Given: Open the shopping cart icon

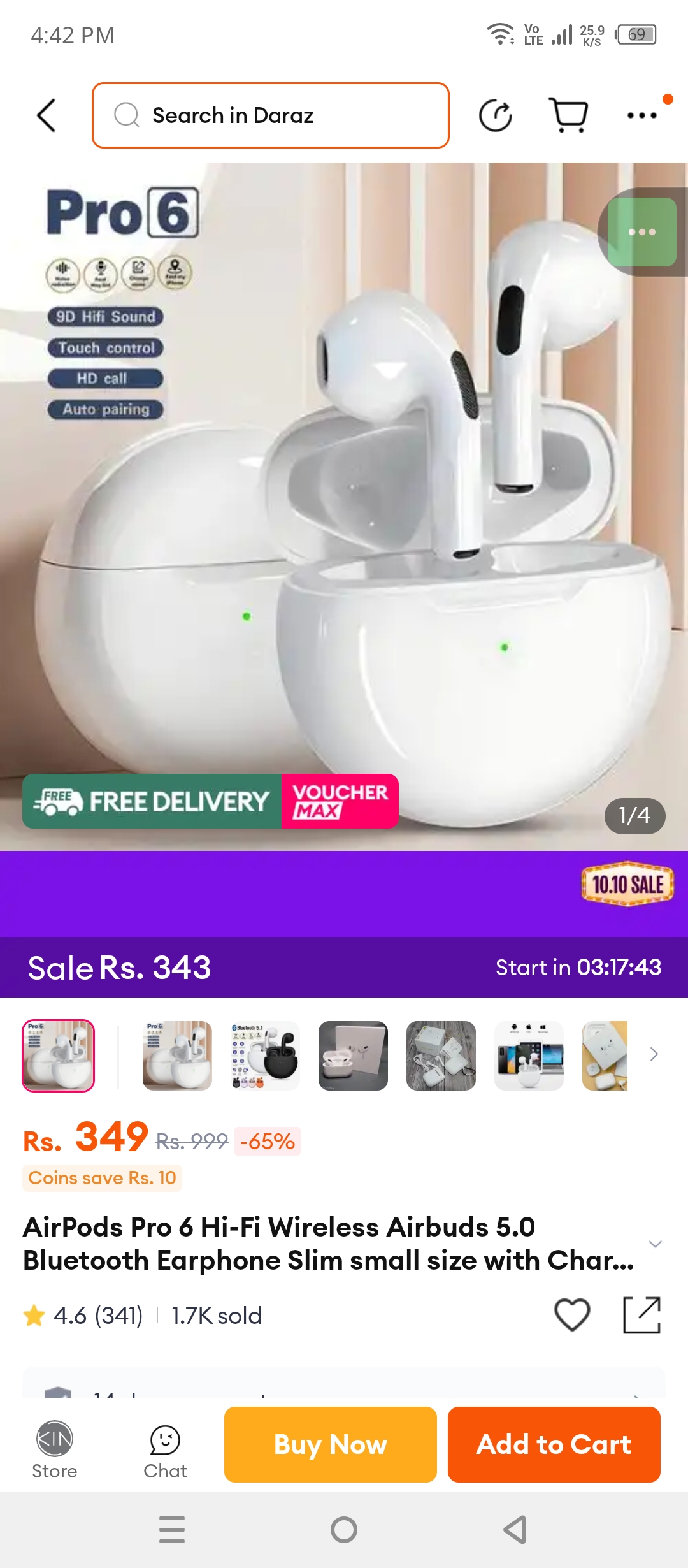Looking at the screenshot, I should 568,115.
